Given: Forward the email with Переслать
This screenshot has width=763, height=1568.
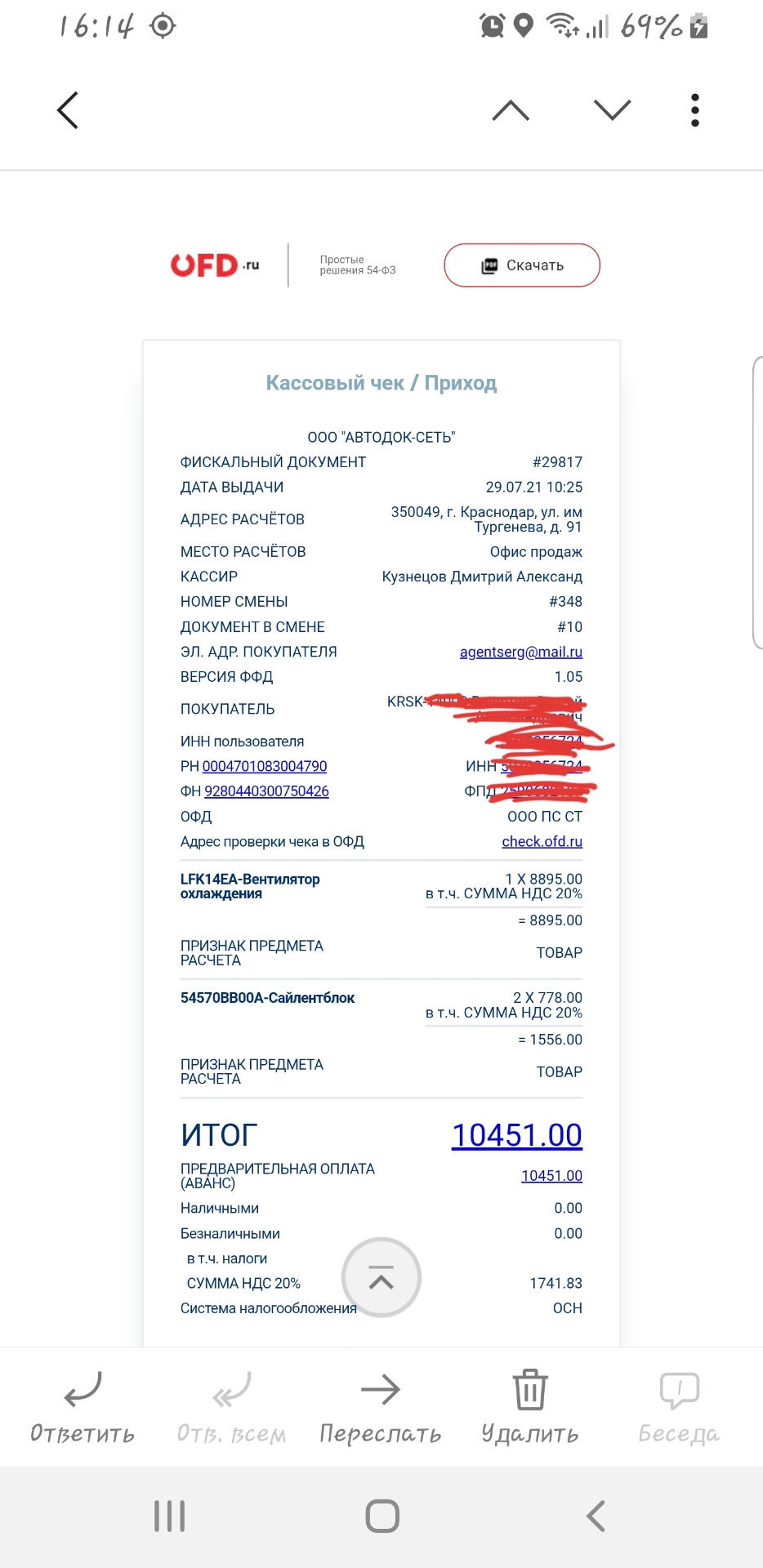Looking at the screenshot, I should click(381, 1406).
